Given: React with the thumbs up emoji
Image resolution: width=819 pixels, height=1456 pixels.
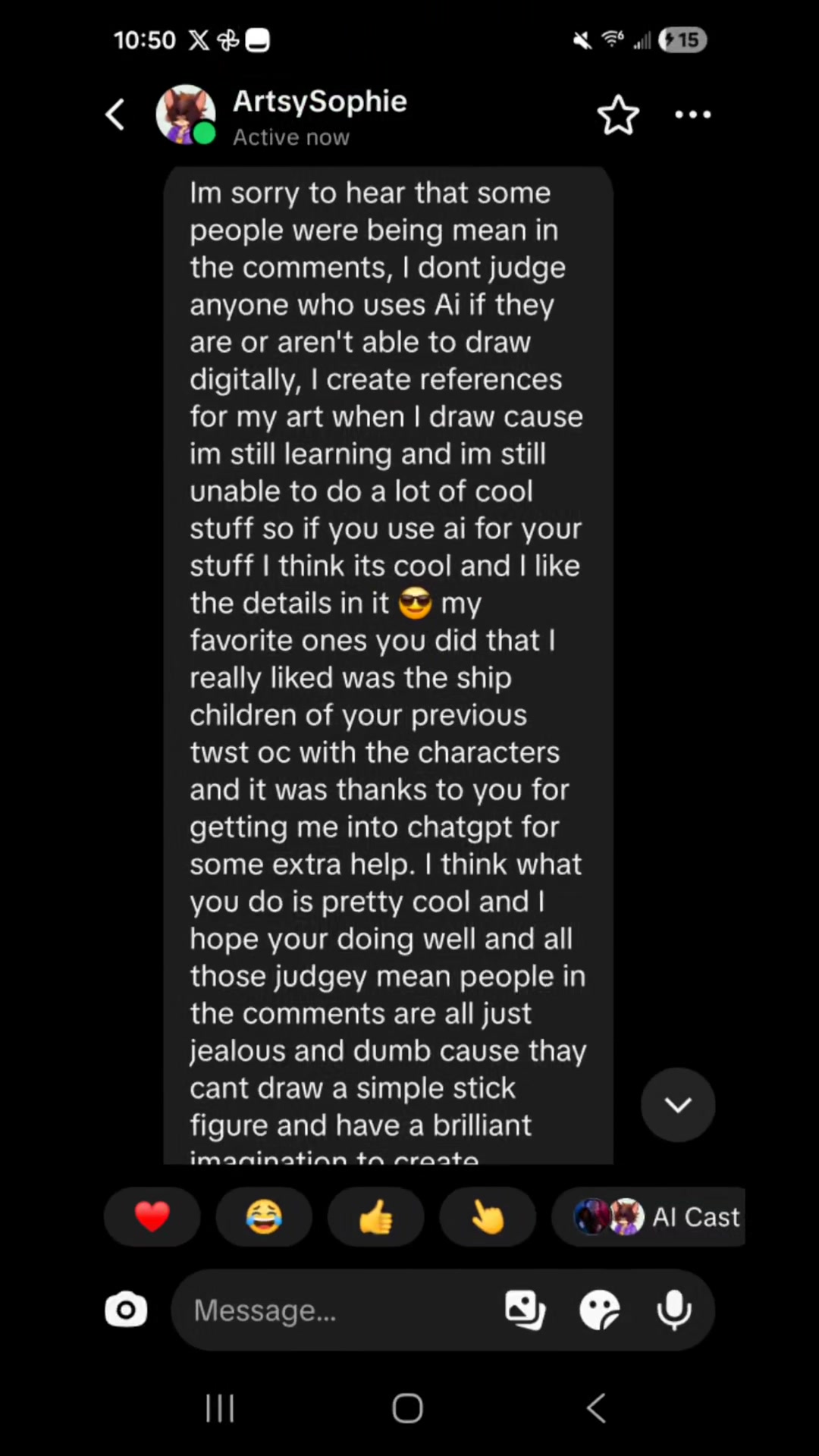Looking at the screenshot, I should [x=375, y=1217].
